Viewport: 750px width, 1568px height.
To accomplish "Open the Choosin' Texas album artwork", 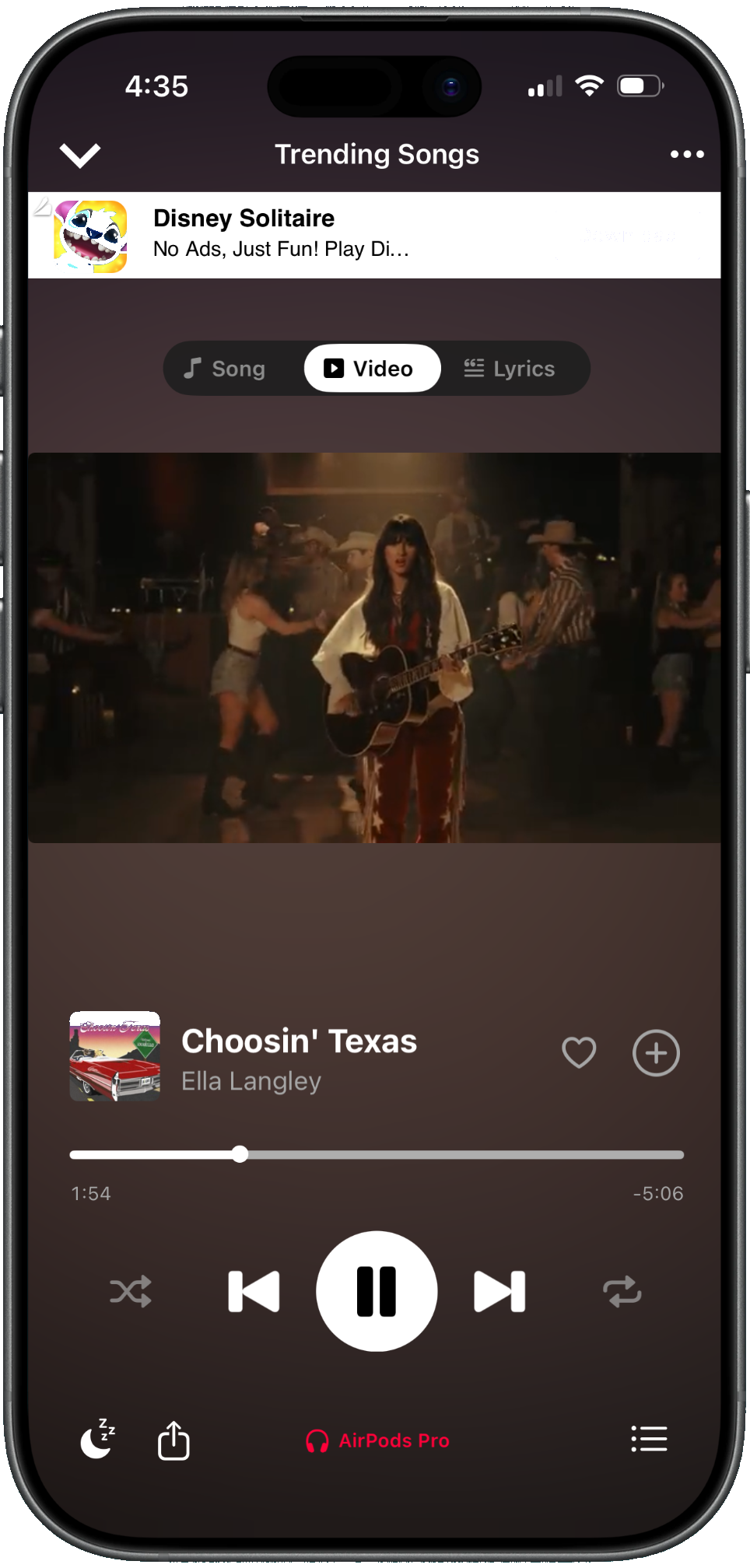I will (115, 1056).
